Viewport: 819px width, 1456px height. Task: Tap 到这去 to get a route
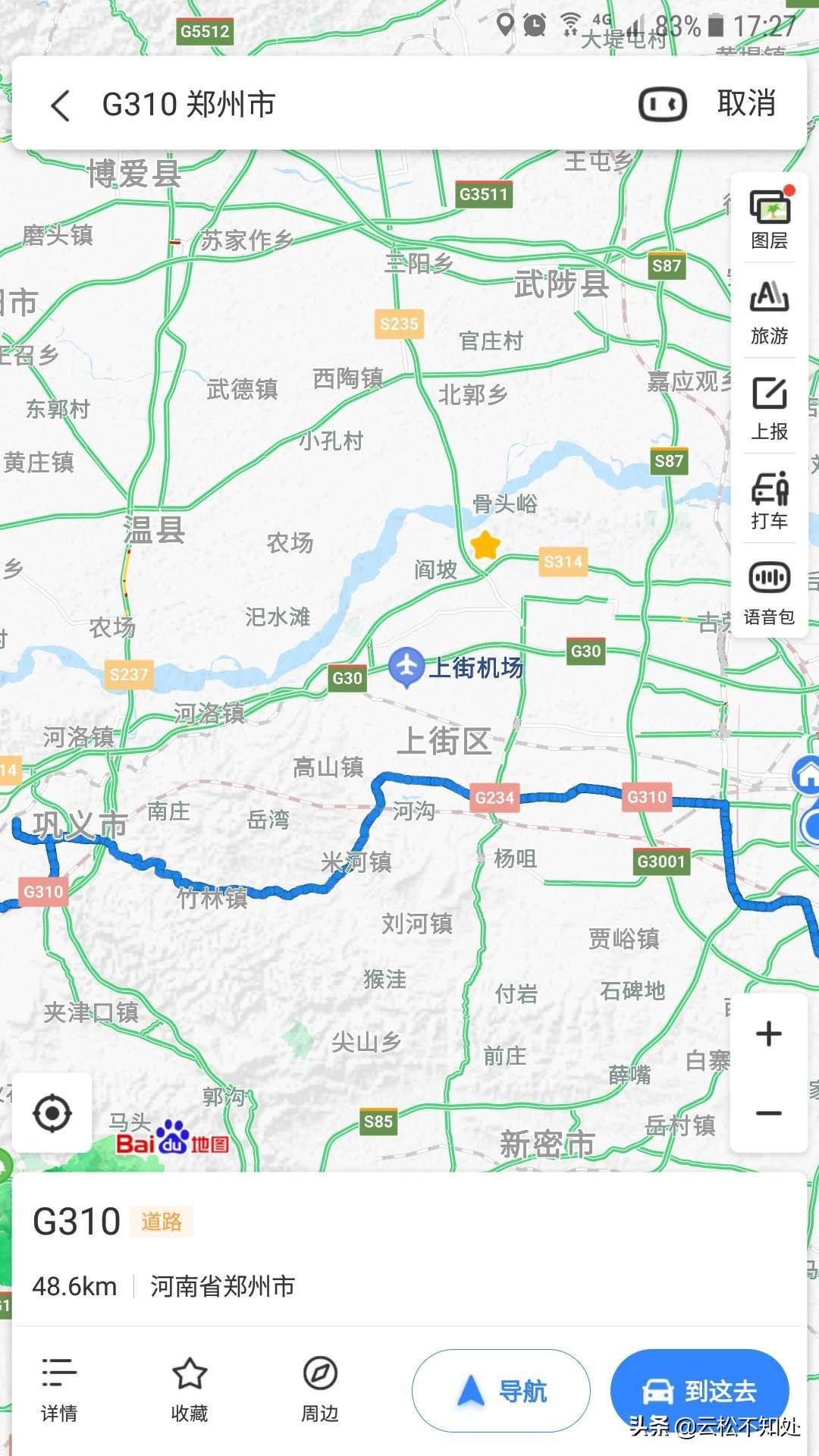pos(699,1391)
